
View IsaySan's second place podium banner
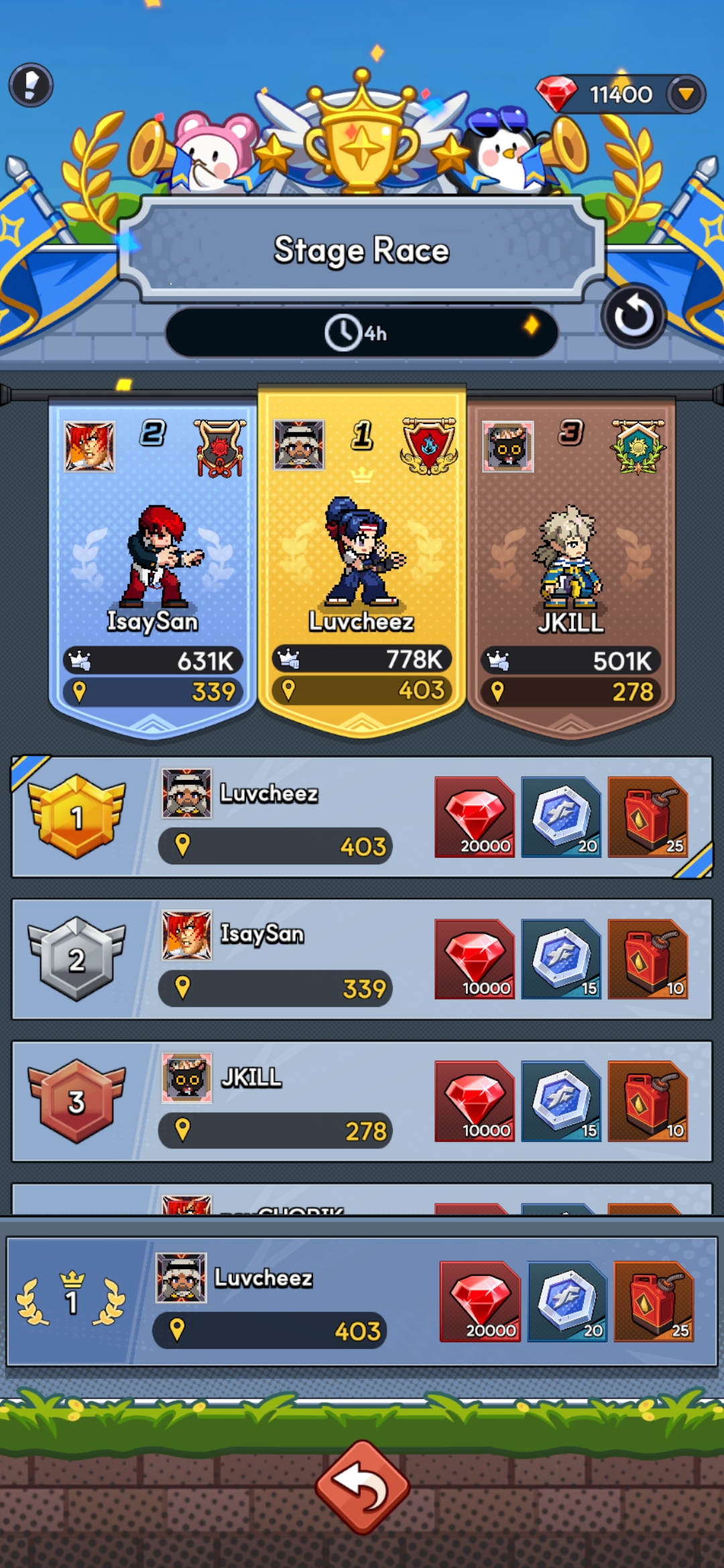click(153, 563)
